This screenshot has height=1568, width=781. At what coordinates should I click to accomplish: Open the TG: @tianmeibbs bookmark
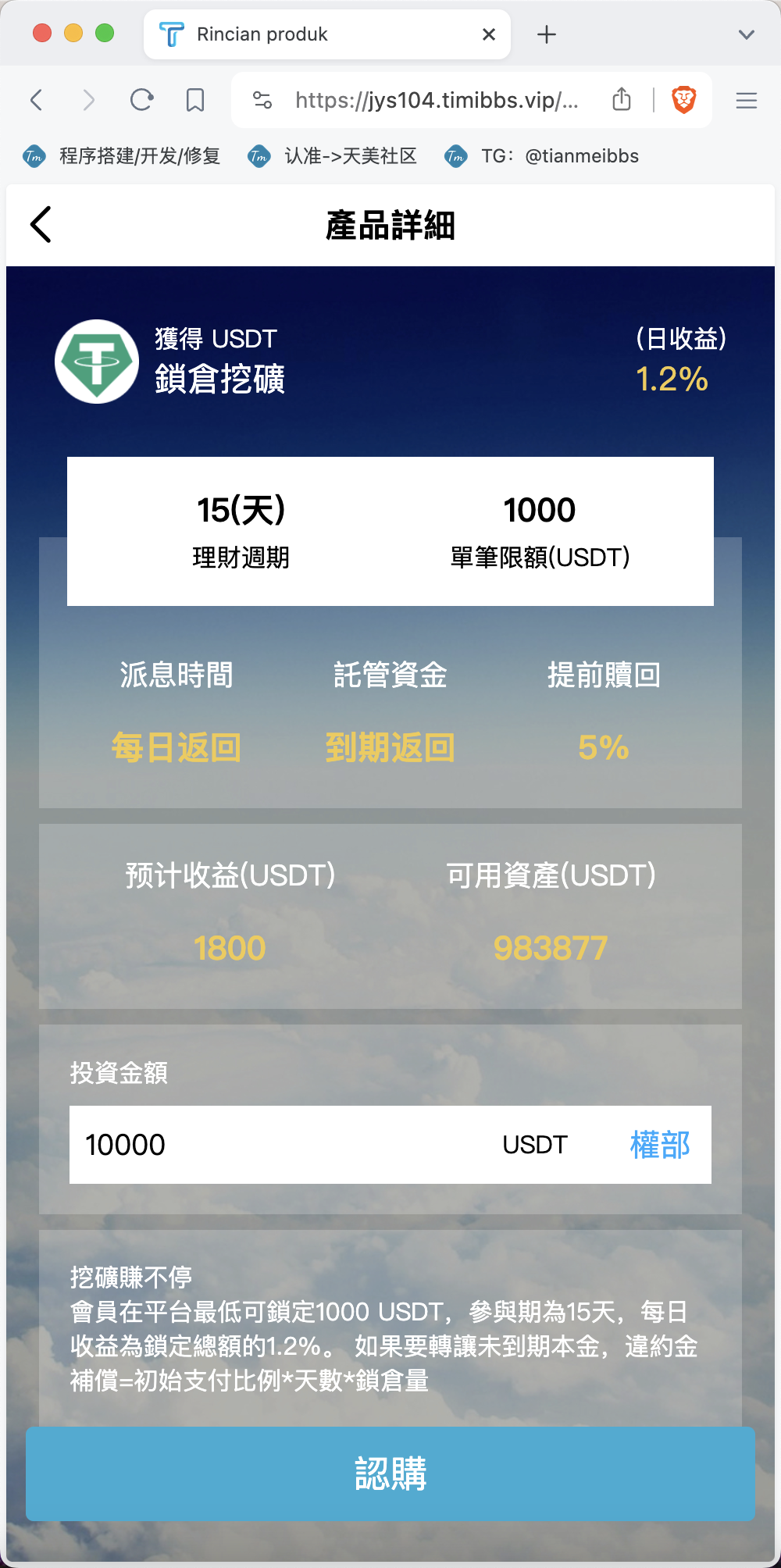(542, 156)
